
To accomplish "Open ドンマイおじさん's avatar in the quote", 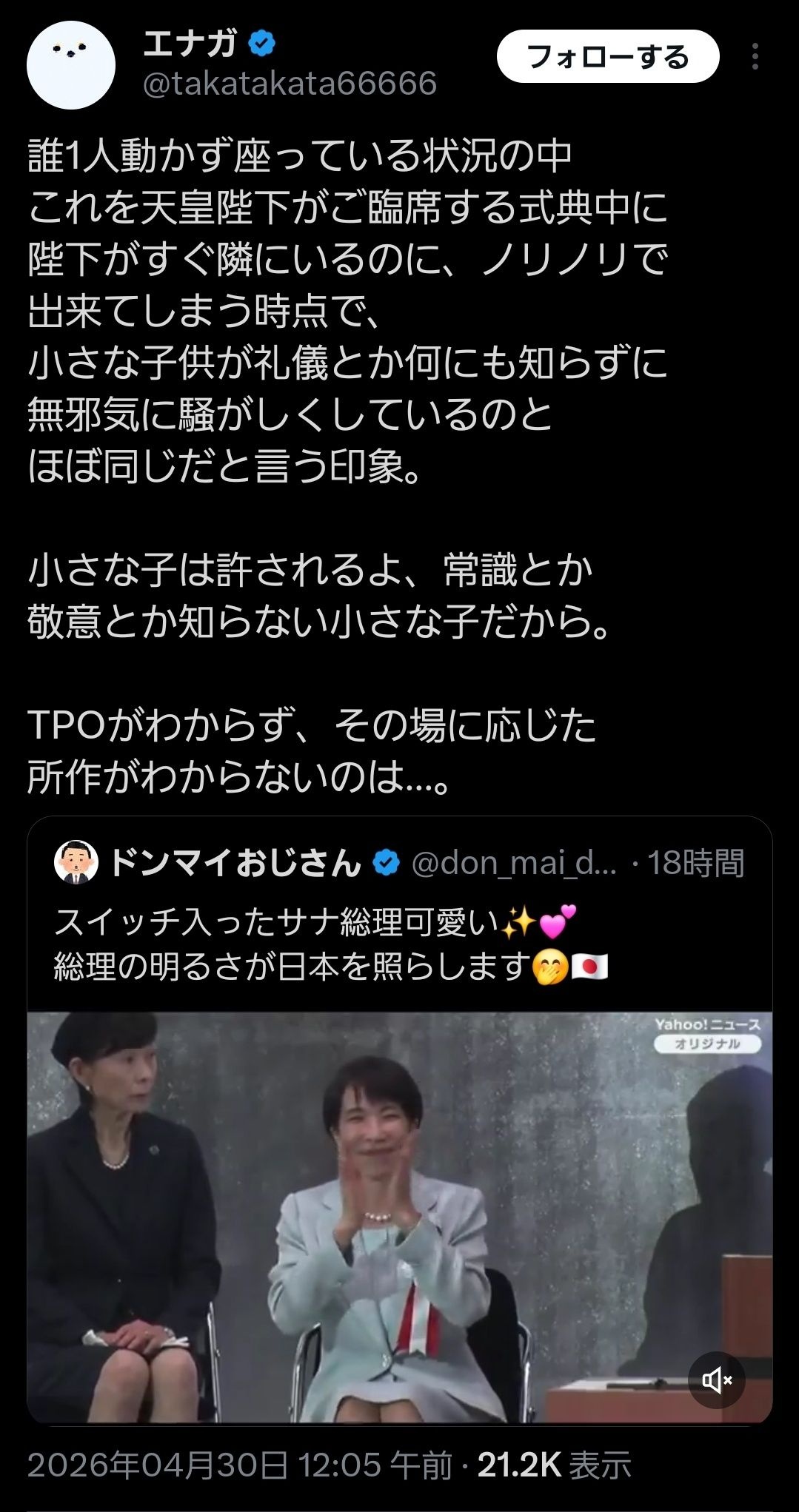I will (x=76, y=862).
